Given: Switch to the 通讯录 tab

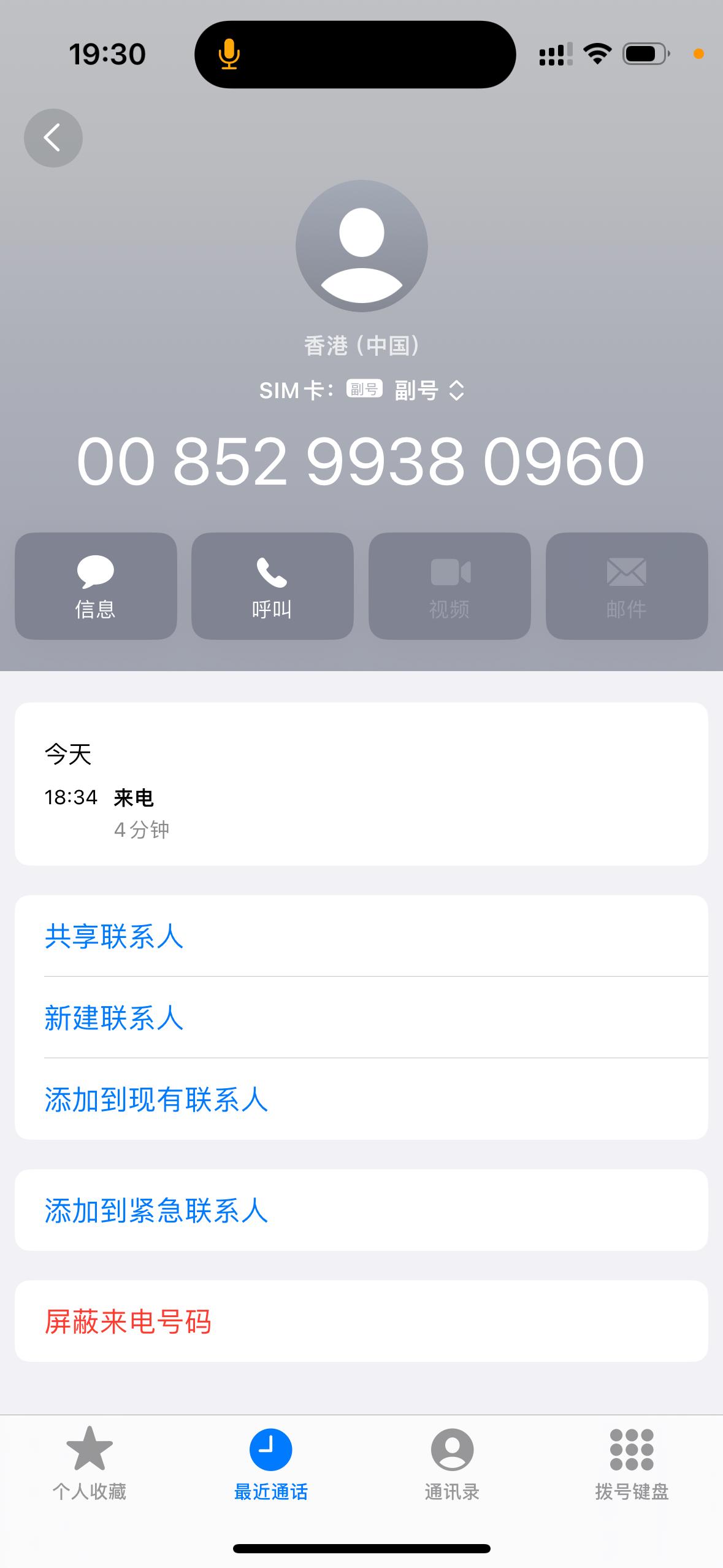Looking at the screenshot, I should click(x=452, y=1463).
